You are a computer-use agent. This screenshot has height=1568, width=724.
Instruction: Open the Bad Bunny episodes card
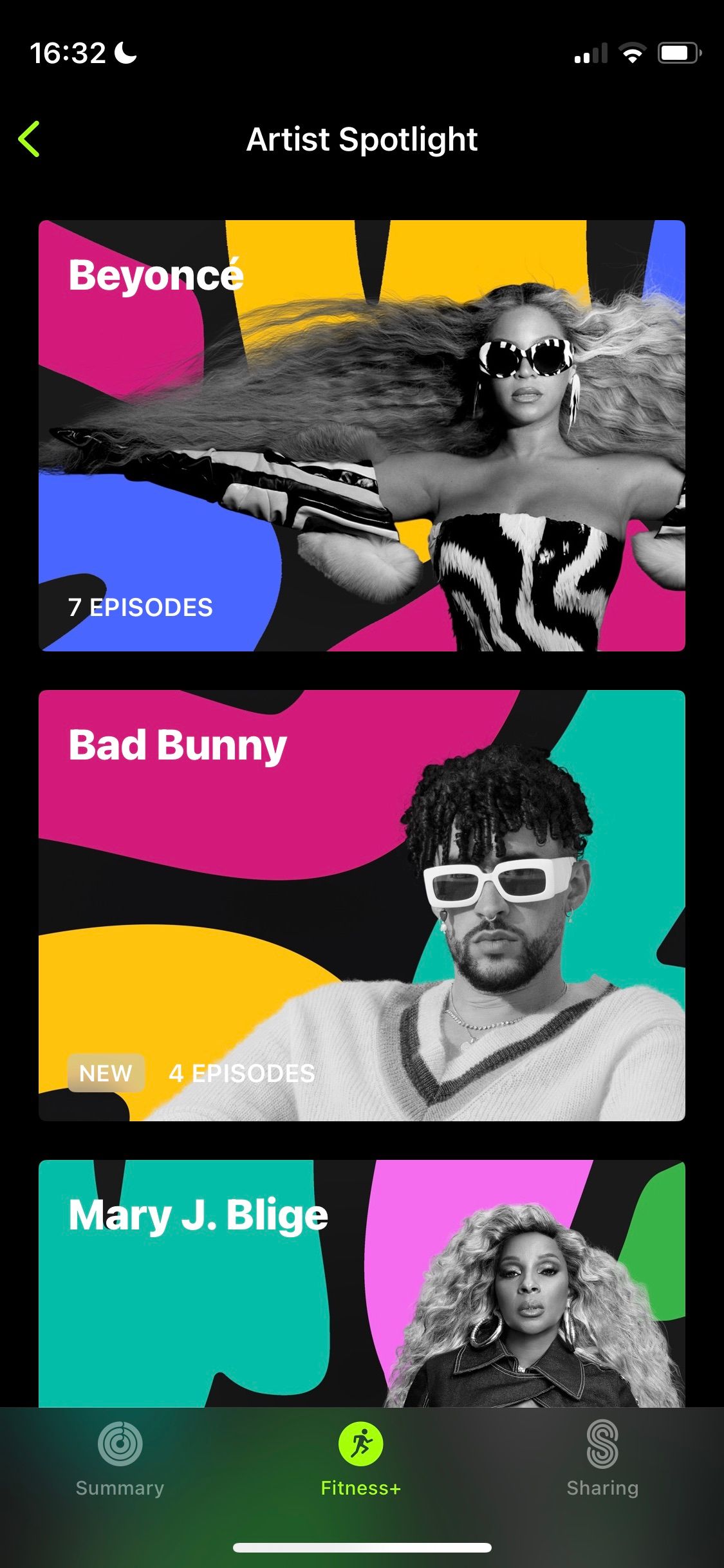pyautogui.click(x=362, y=905)
